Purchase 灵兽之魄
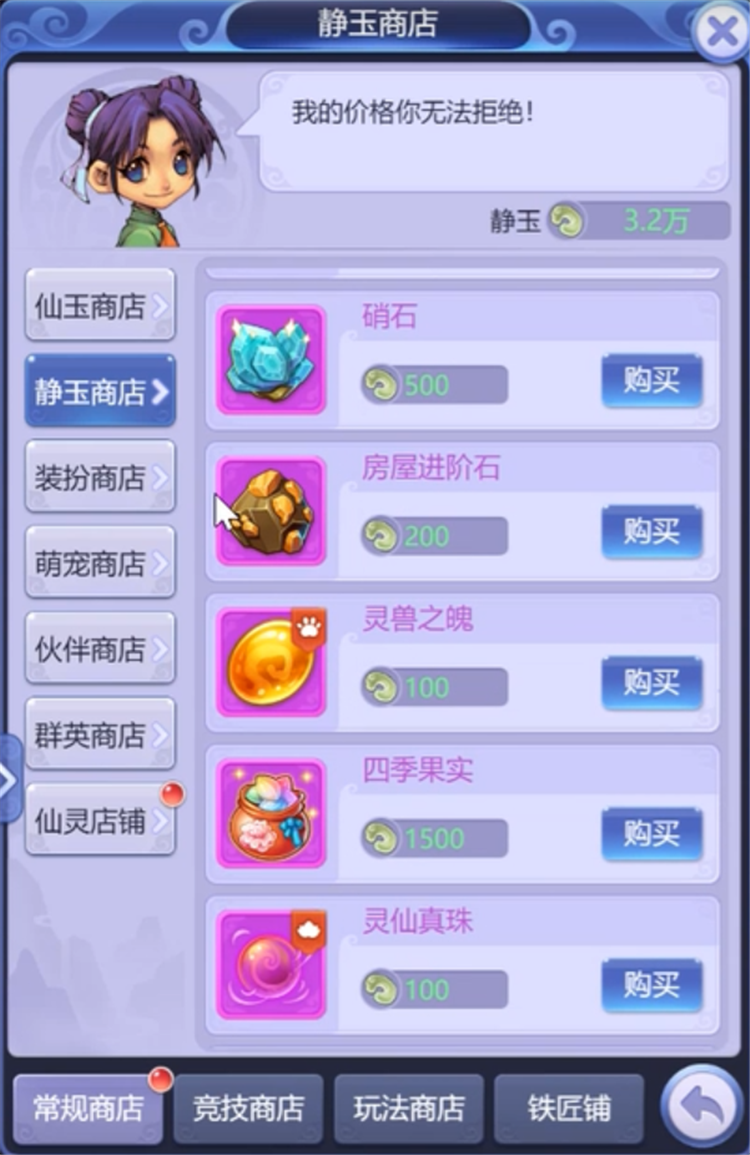Screen dimensions: 750x1155 point(651,684)
